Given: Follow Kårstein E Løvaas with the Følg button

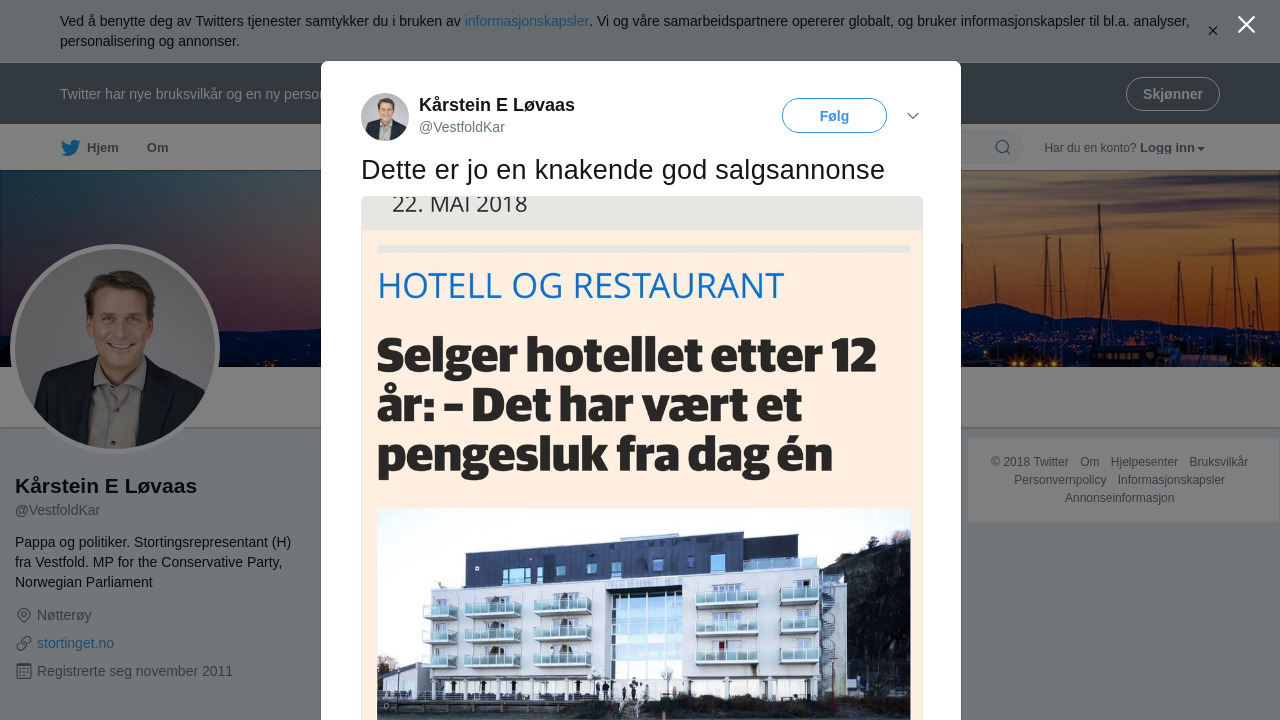Looking at the screenshot, I should [834, 116].
